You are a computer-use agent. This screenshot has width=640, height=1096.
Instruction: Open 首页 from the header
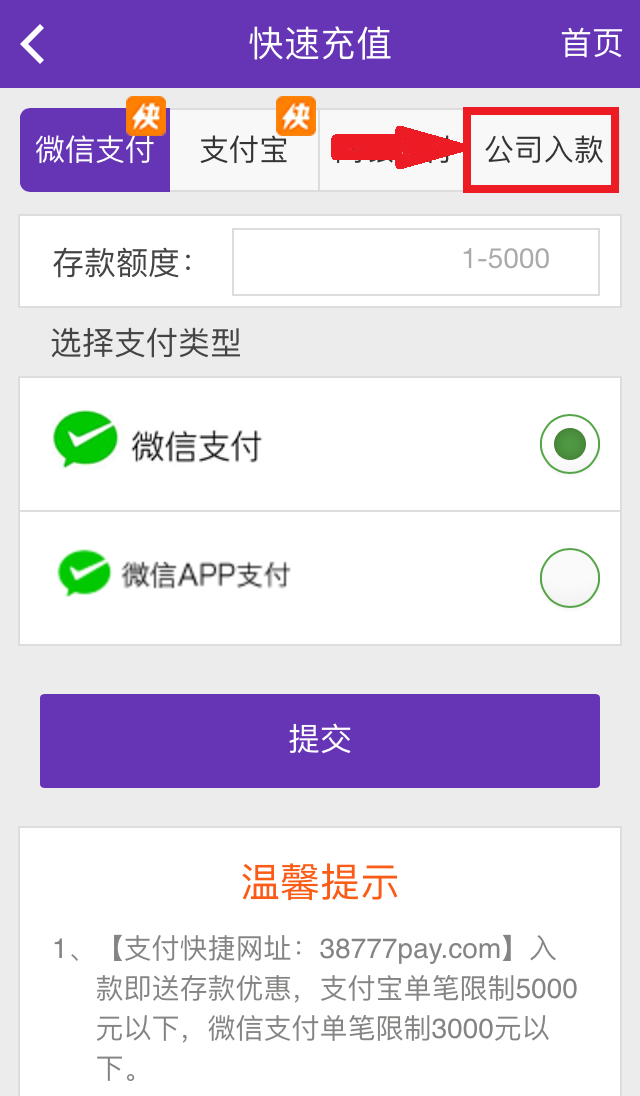(591, 43)
